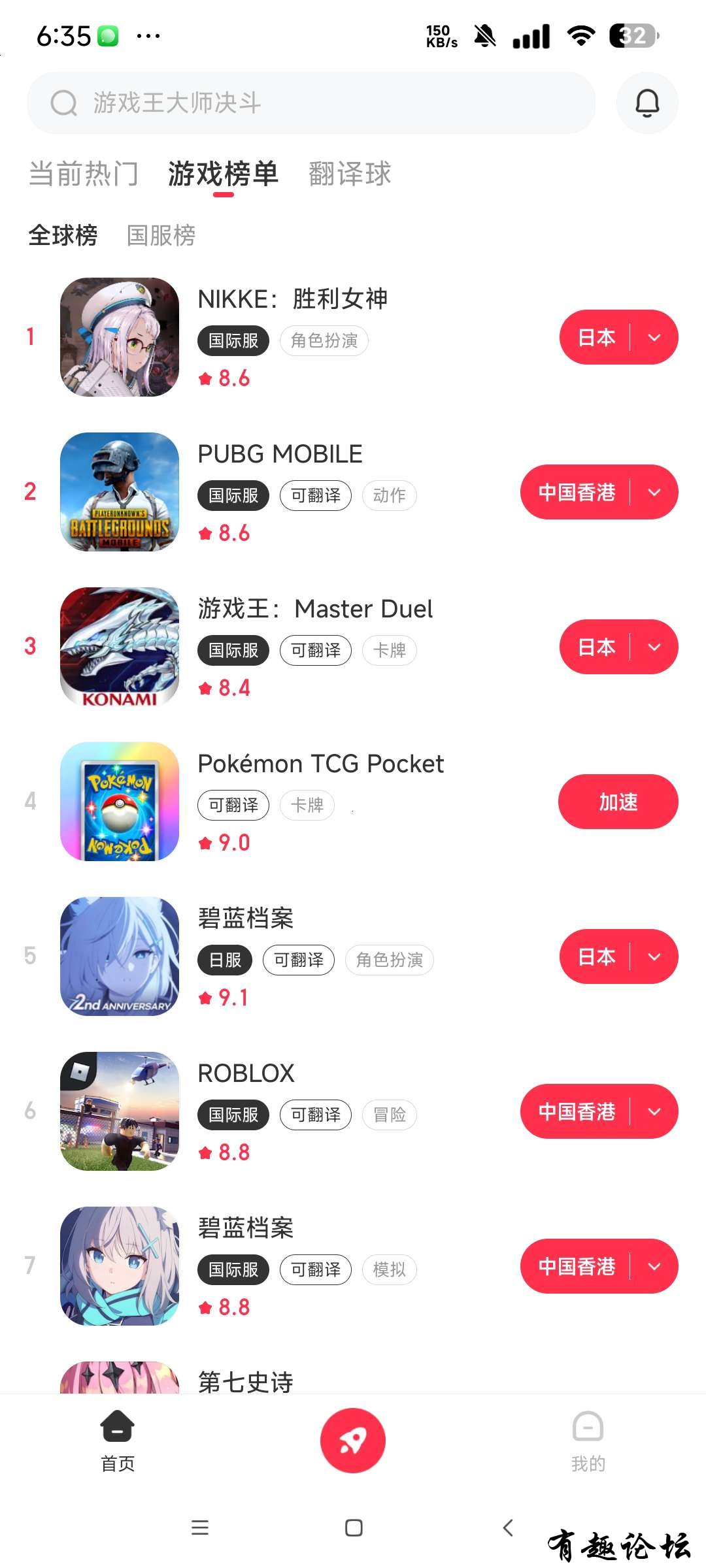
Task: Open the Pokémon TCG Pocket game icon
Action: coord(120,802)
